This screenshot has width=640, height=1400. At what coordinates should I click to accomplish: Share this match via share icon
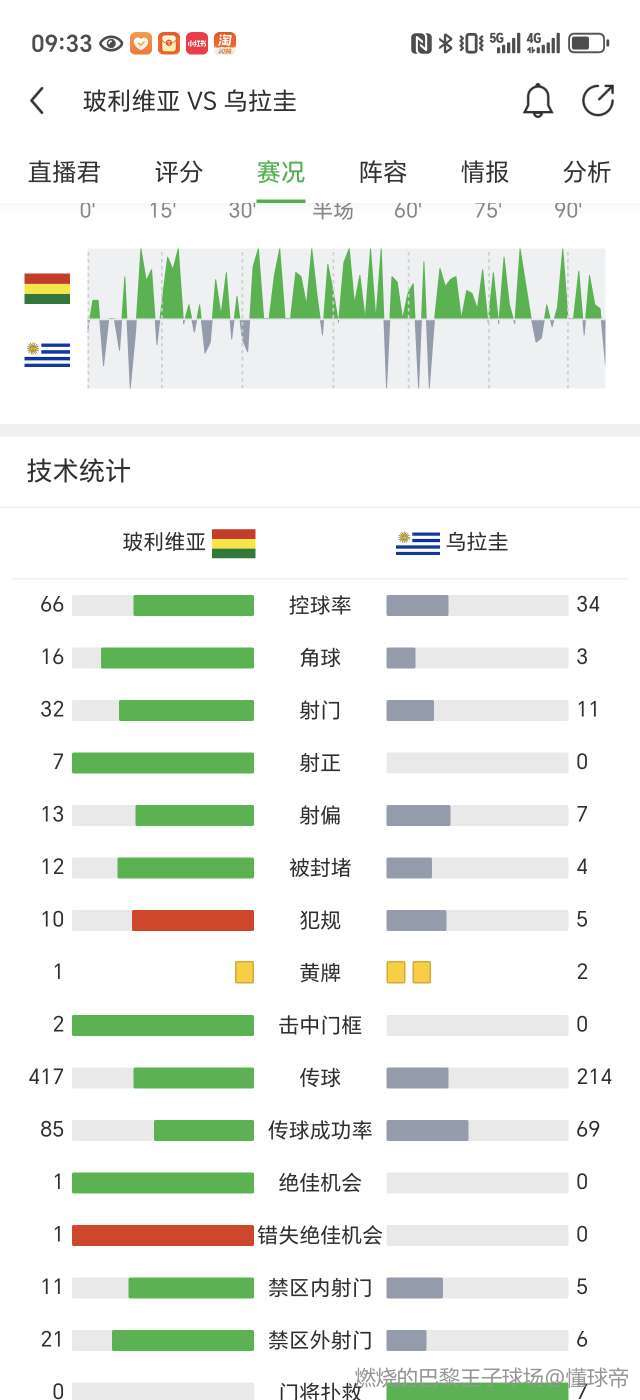pyautogui.click(x=598, y=100)
